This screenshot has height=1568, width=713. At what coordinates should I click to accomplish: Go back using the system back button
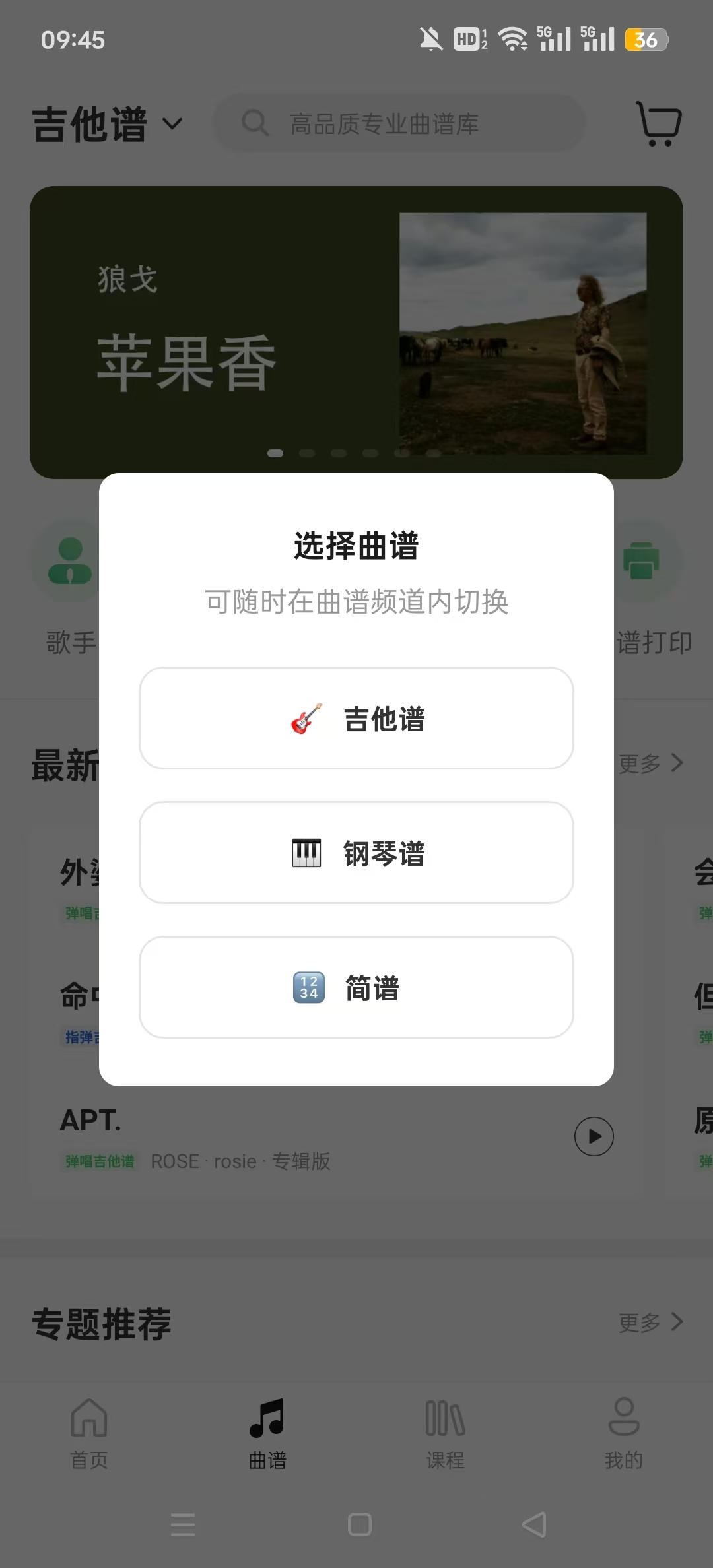click(x=533, y=1524)
